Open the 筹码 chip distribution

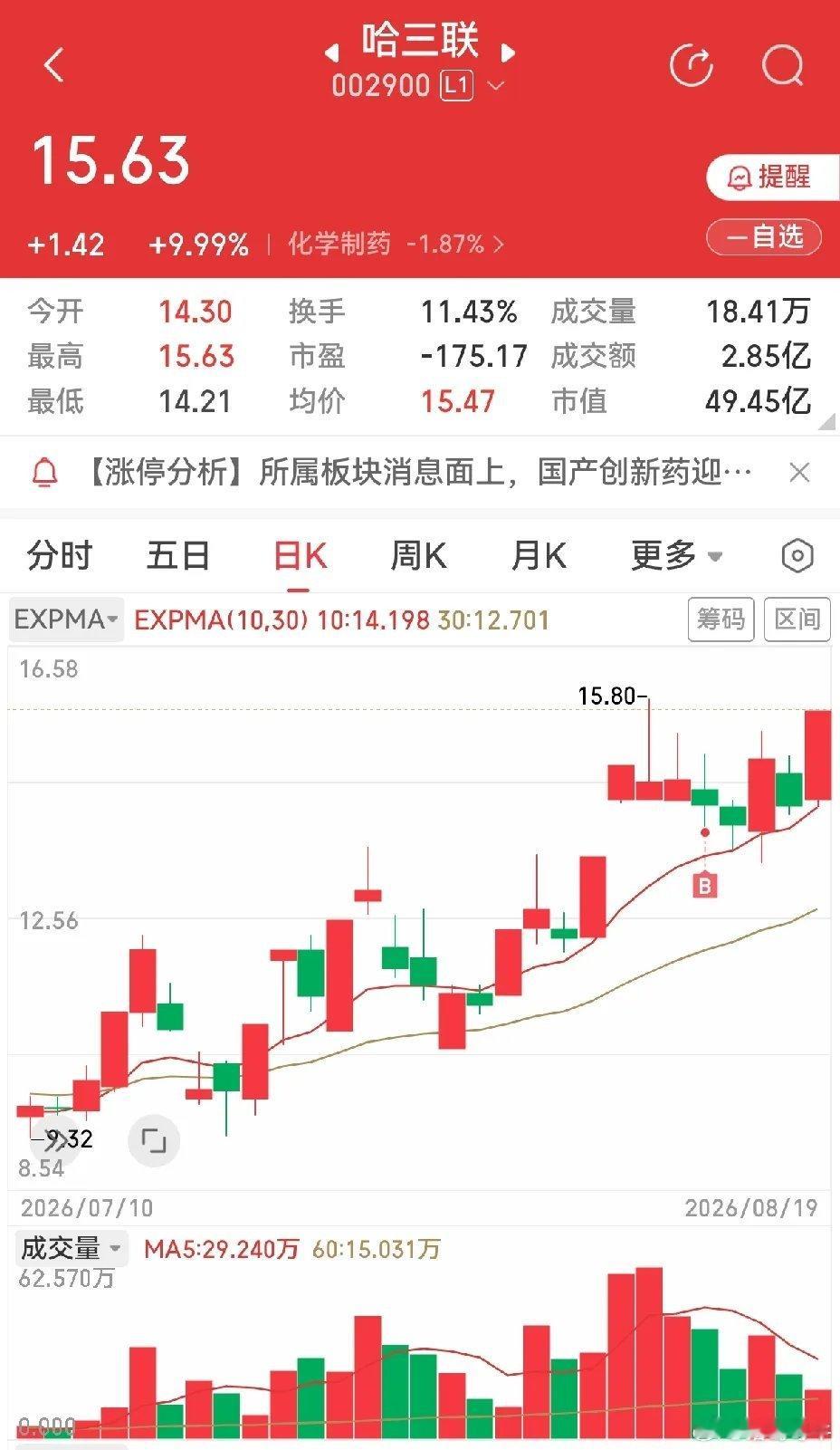(721, 619)
